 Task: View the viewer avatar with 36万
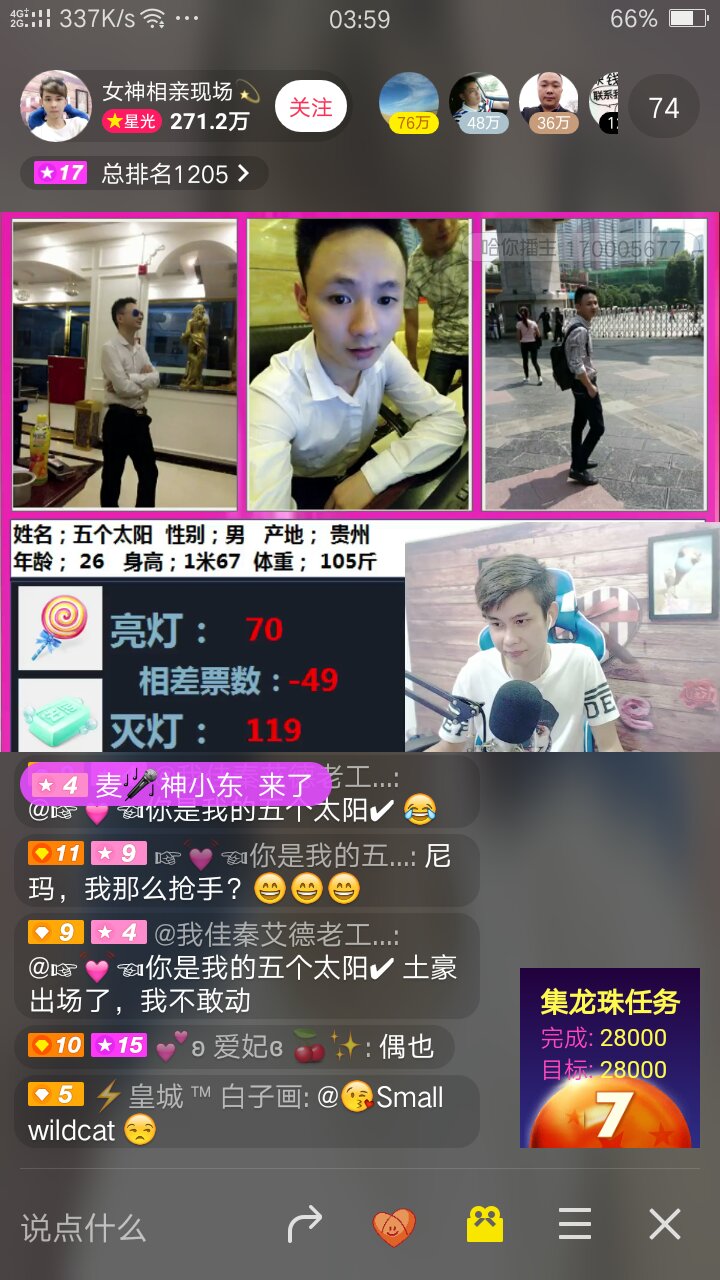coord(548,103)
